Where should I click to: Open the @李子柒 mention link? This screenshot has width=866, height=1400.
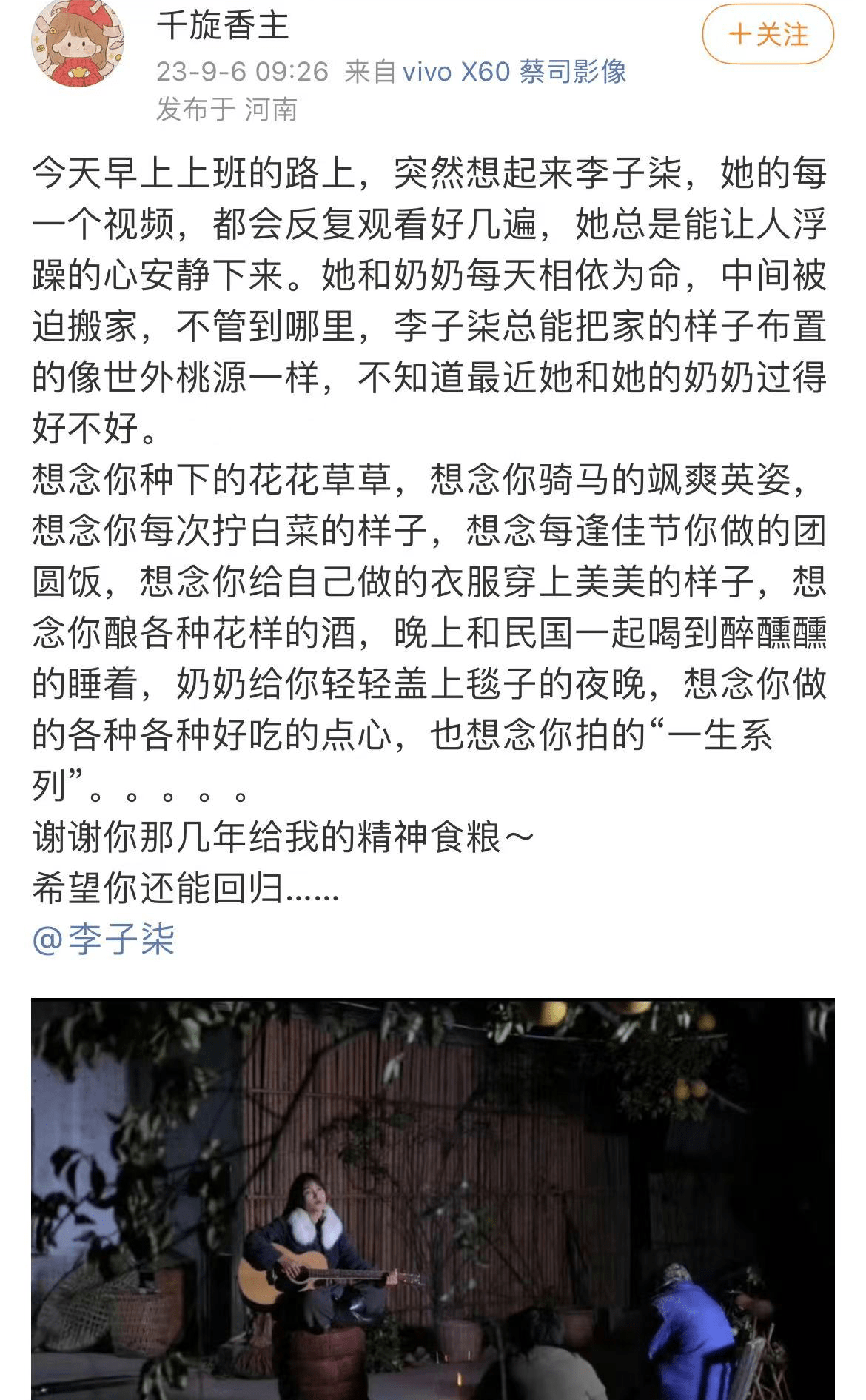coord(104,939)
